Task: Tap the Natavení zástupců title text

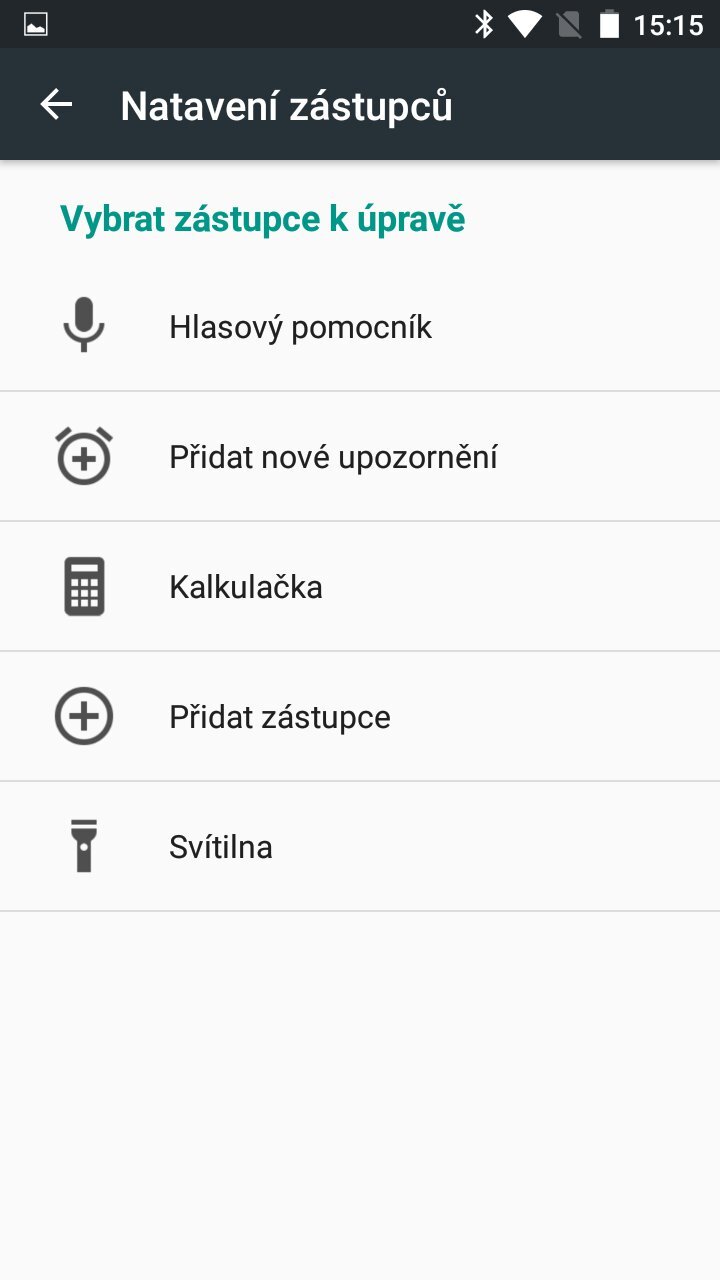Action: pyautogui.click(x=287, y=104)
